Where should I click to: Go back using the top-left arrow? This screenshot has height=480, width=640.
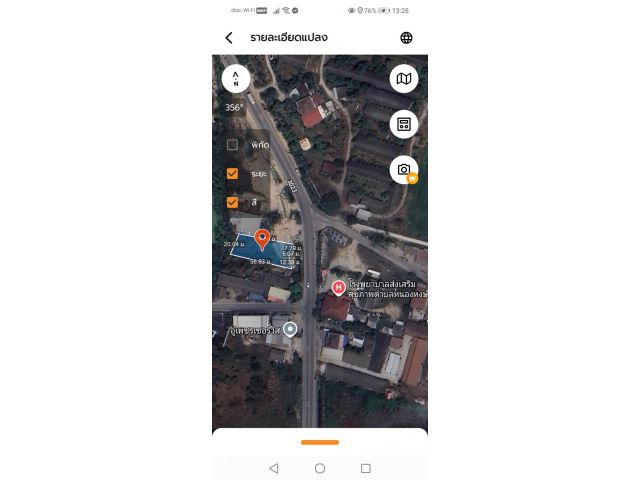[x=229, y=38]
